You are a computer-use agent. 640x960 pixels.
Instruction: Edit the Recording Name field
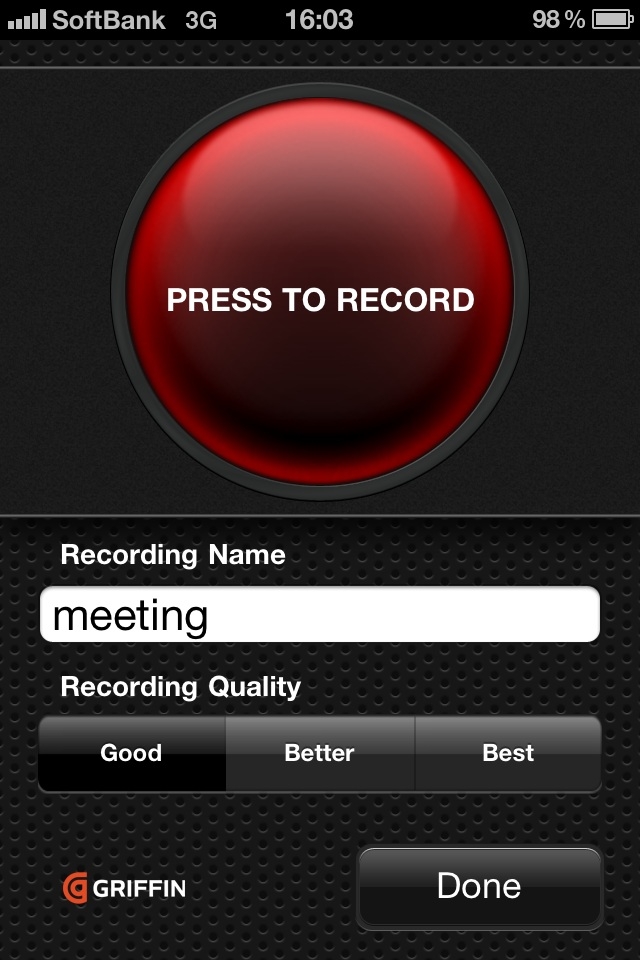(320, 614)
